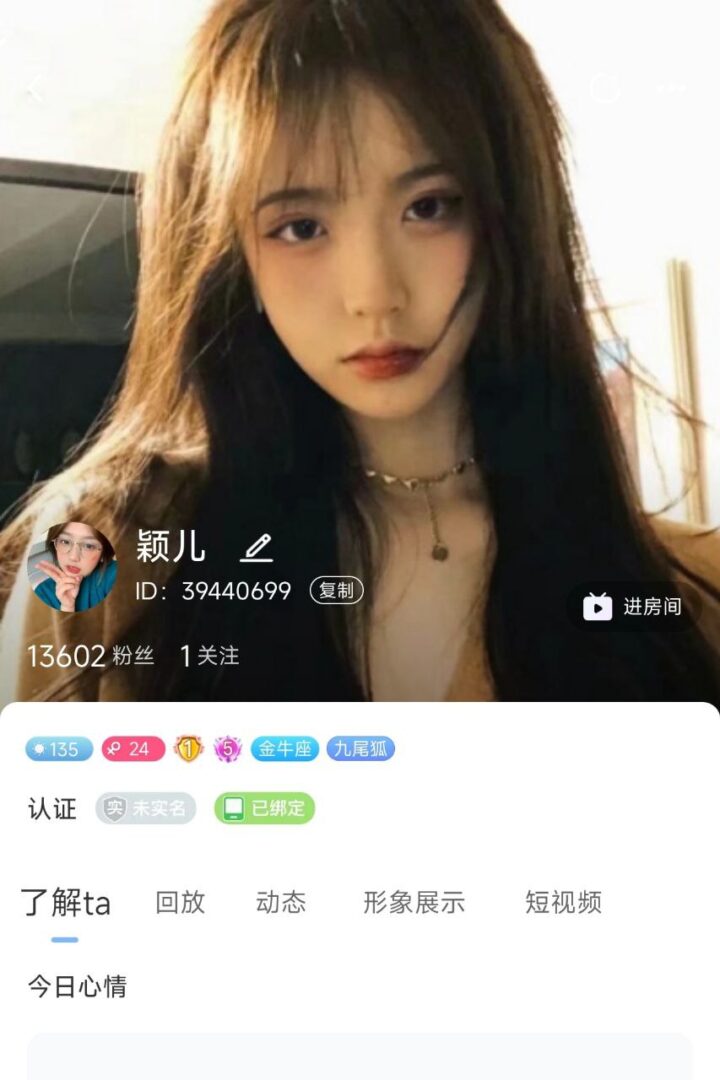View the 1 关注 following list

click(210, 656)
